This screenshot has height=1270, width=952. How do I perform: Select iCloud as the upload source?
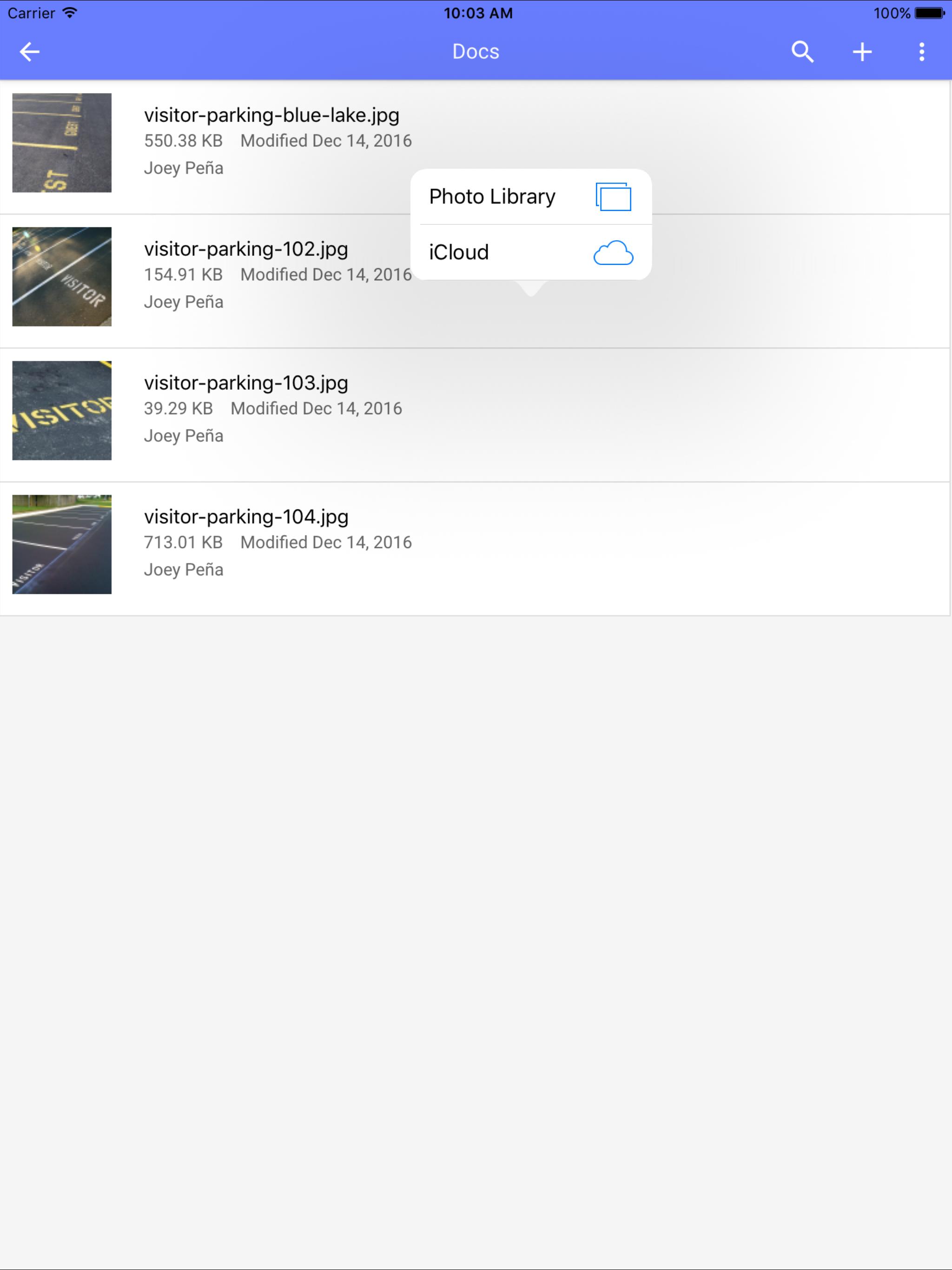tap(530, 252)
